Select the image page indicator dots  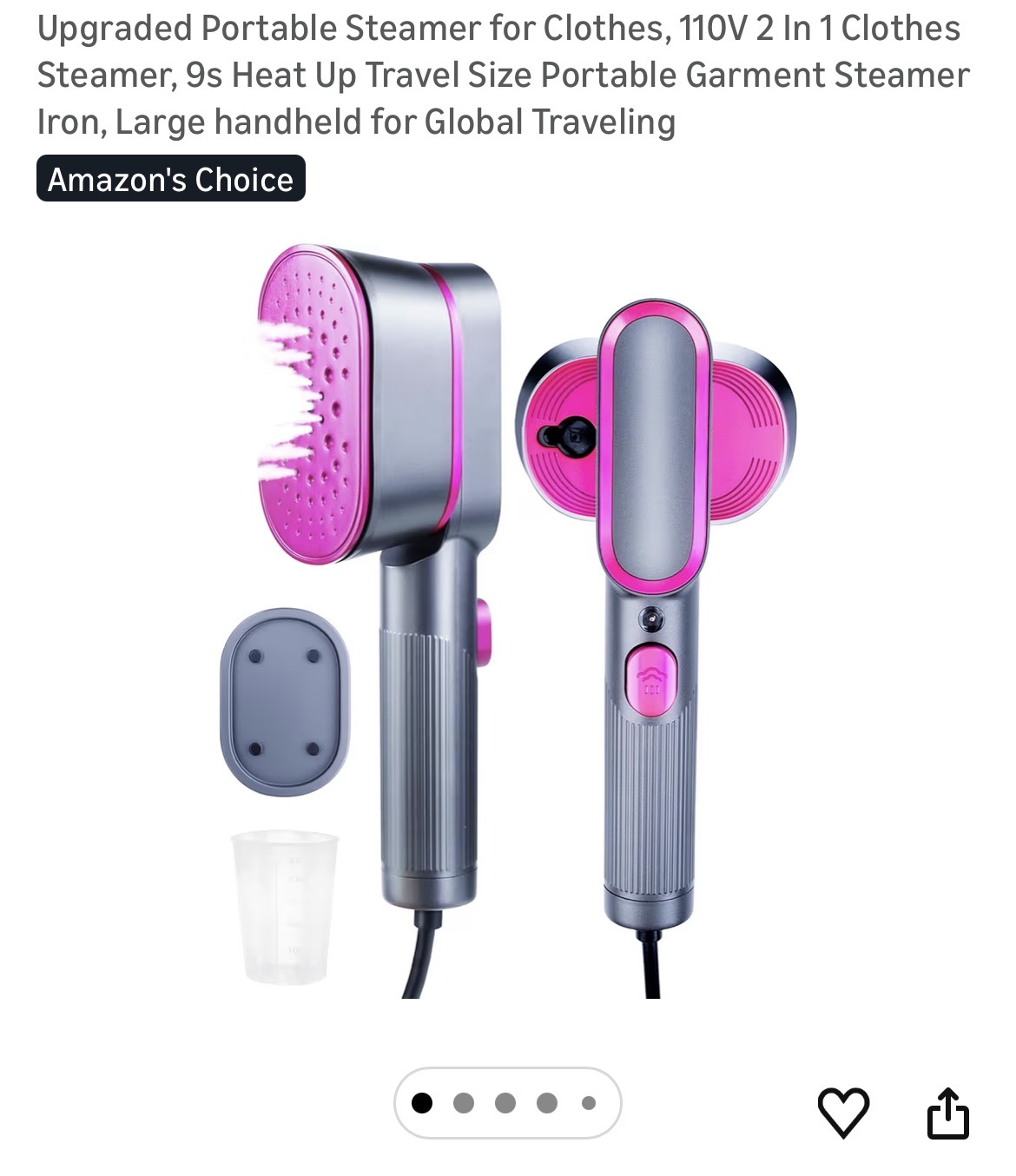pos(507,1103)
